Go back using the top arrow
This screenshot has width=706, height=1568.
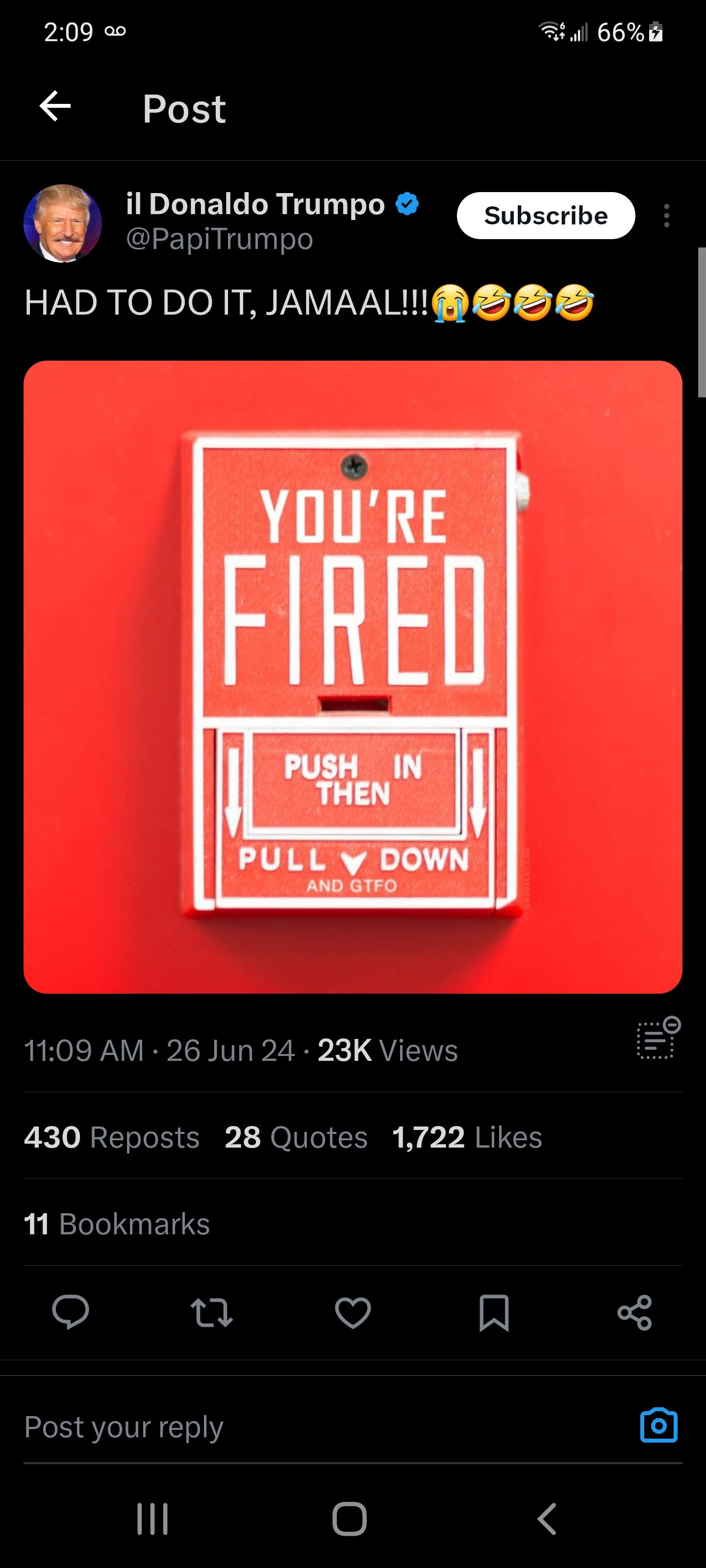click(x=55, y=106)
